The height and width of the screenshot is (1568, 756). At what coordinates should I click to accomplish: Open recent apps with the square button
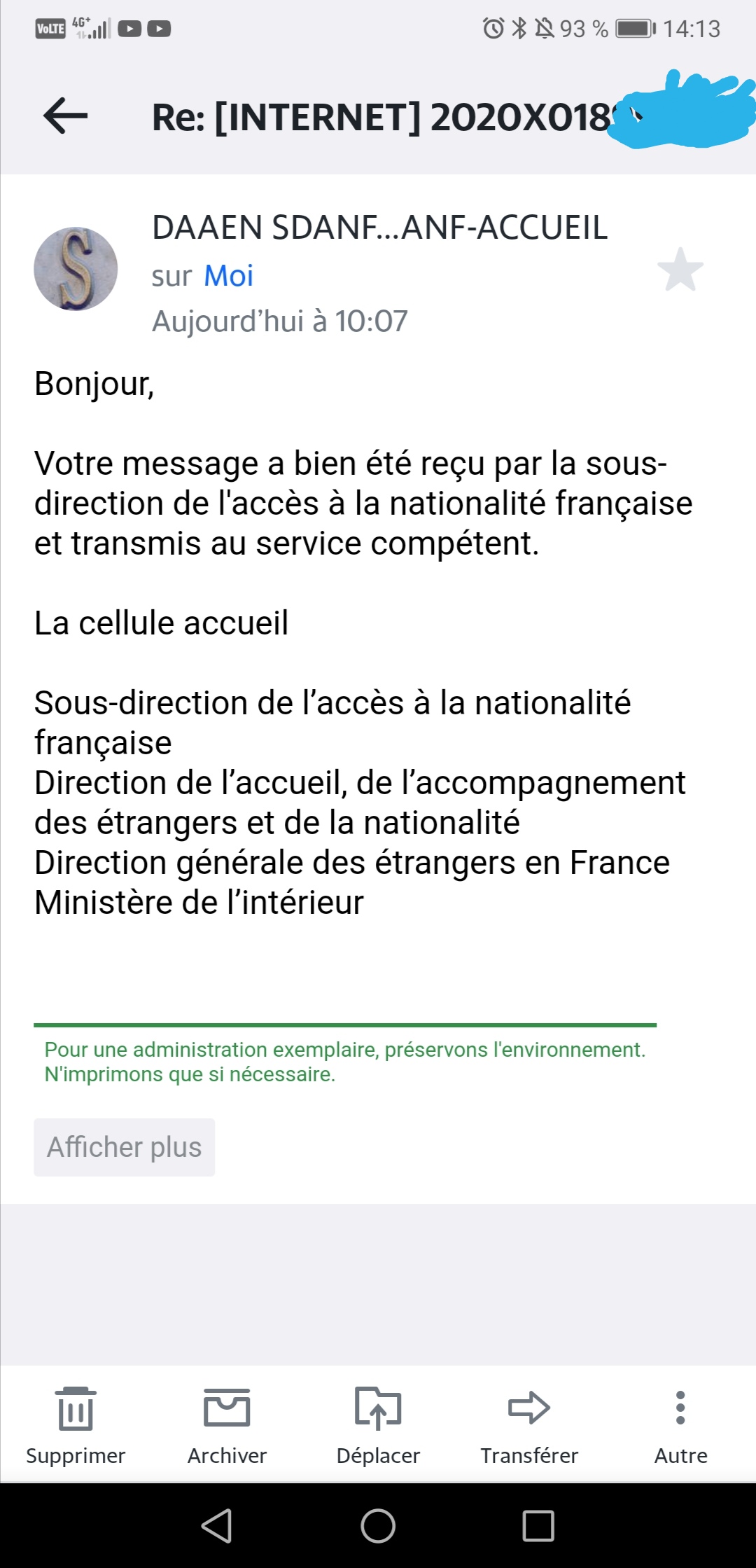538,1525
